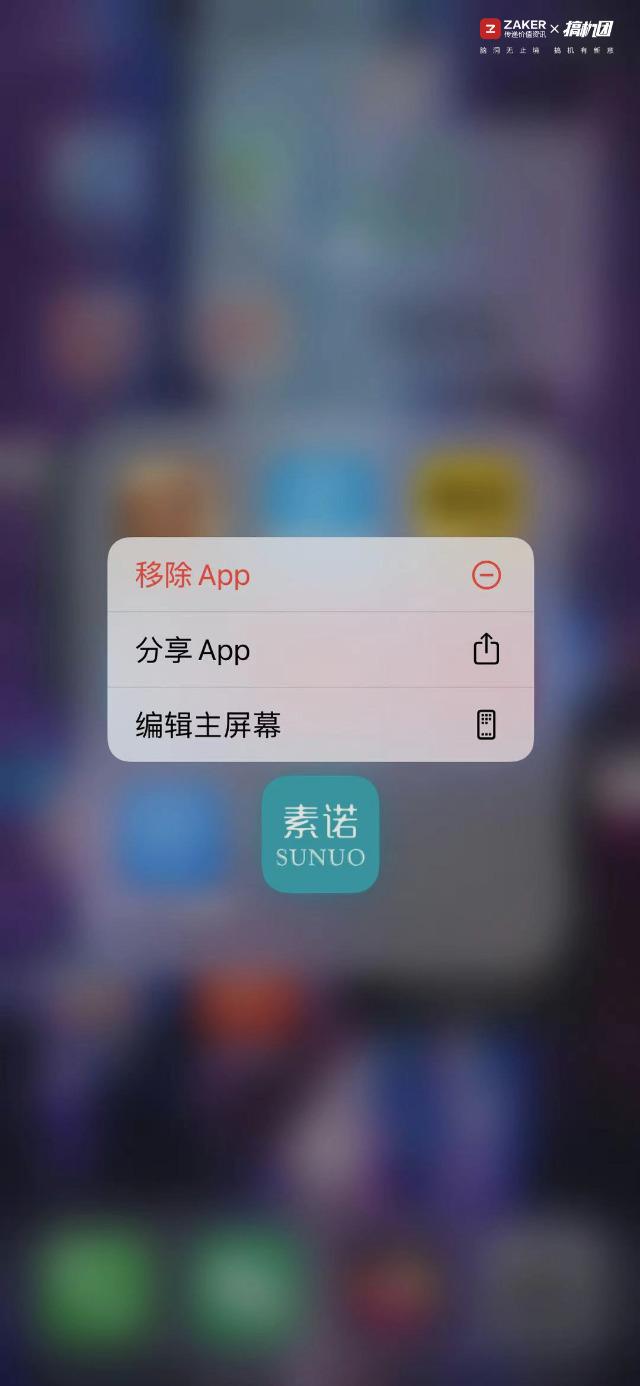640x1386 pixels.
Task: Choose 分享 App from the context menu
Action: [320, 650]
